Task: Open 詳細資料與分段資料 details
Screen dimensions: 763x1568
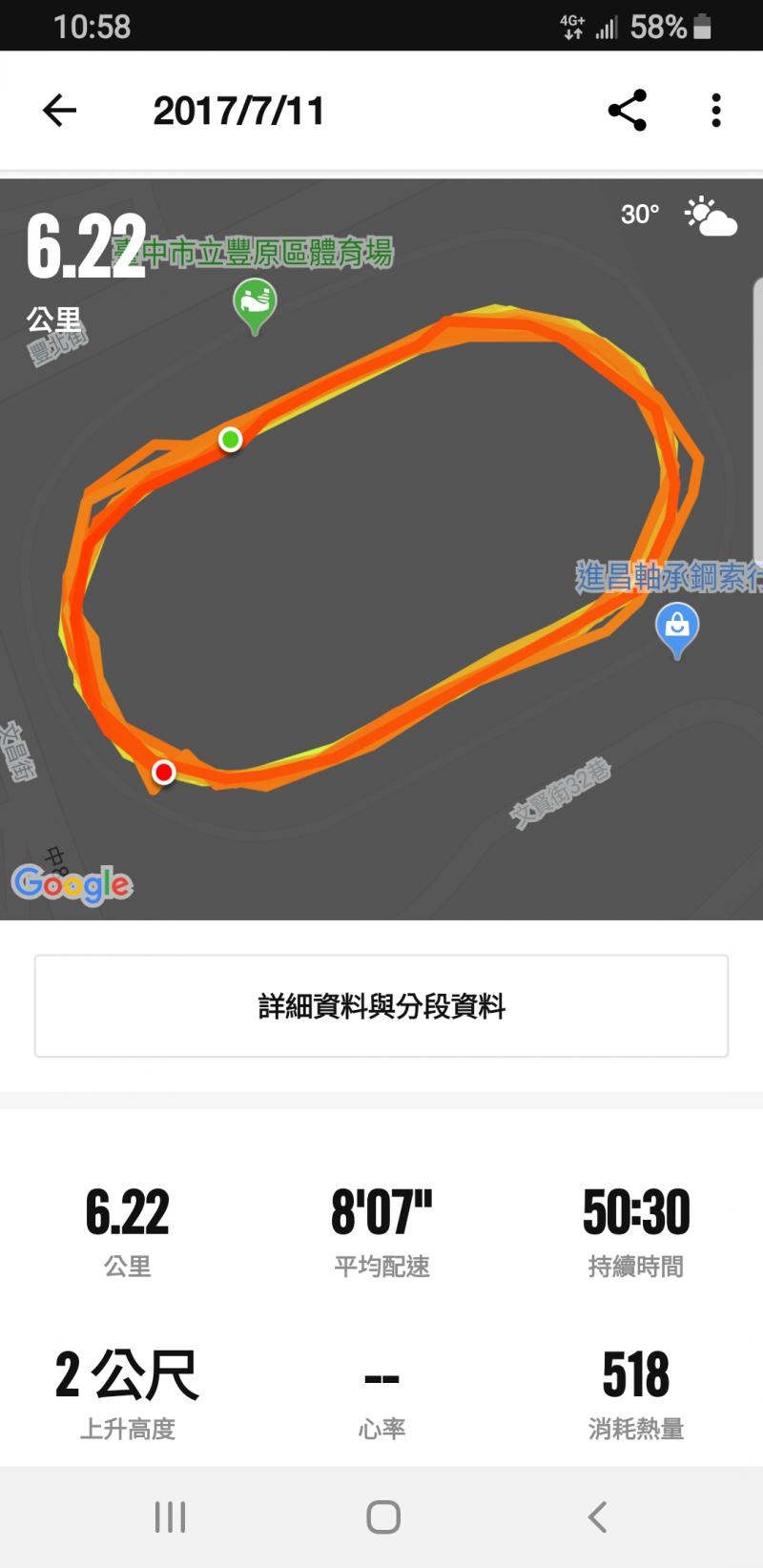Action: tap(381, 1006)
